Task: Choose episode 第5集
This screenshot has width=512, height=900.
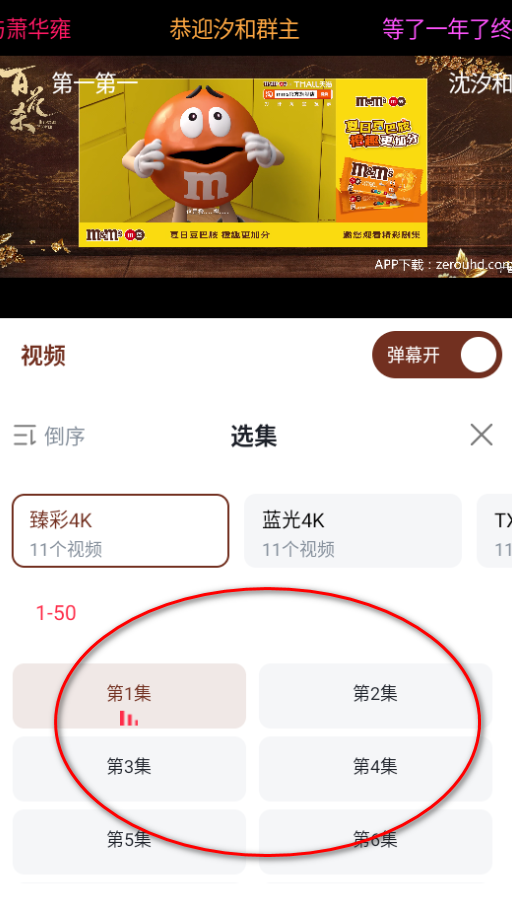Action: point(129,841)
